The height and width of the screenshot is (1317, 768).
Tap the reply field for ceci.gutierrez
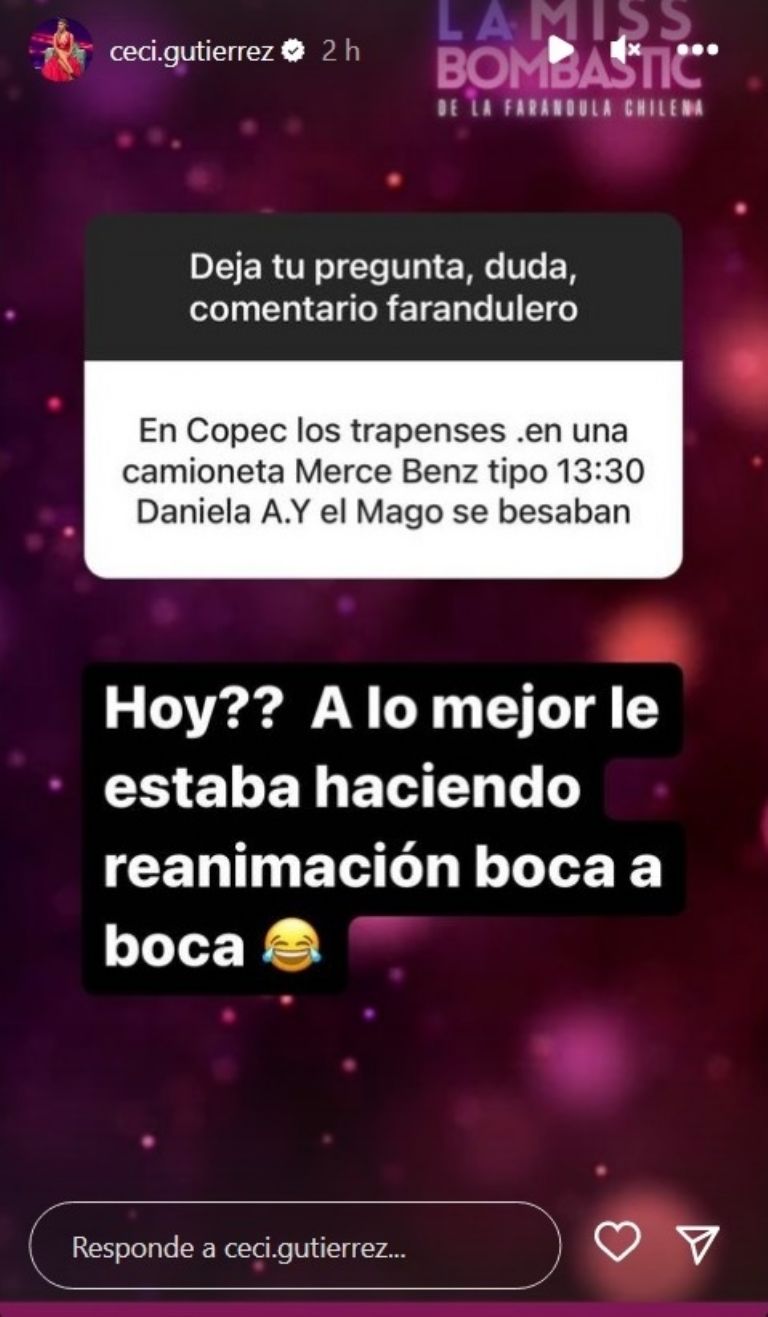pos(295,1248)
